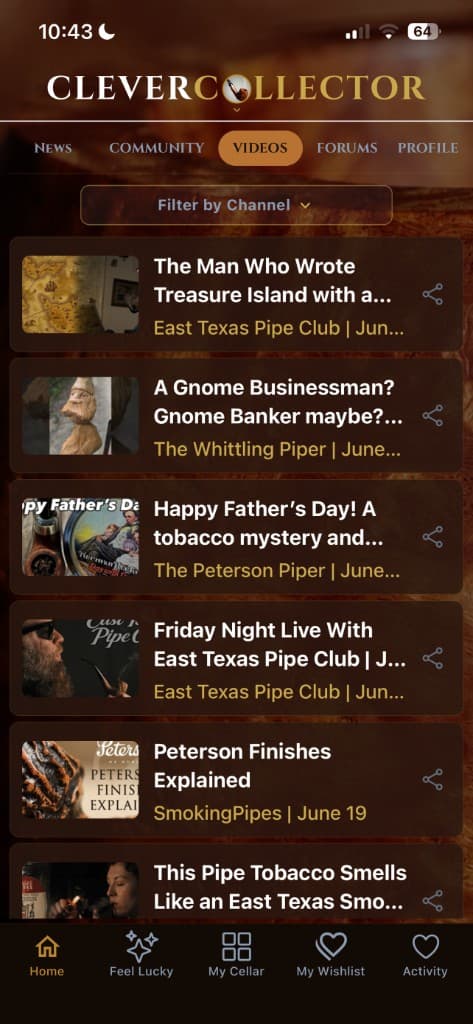This screenshot has height=1024, width=473.
Task: Share the Happy Father's Day video
Action: [432, 537]
